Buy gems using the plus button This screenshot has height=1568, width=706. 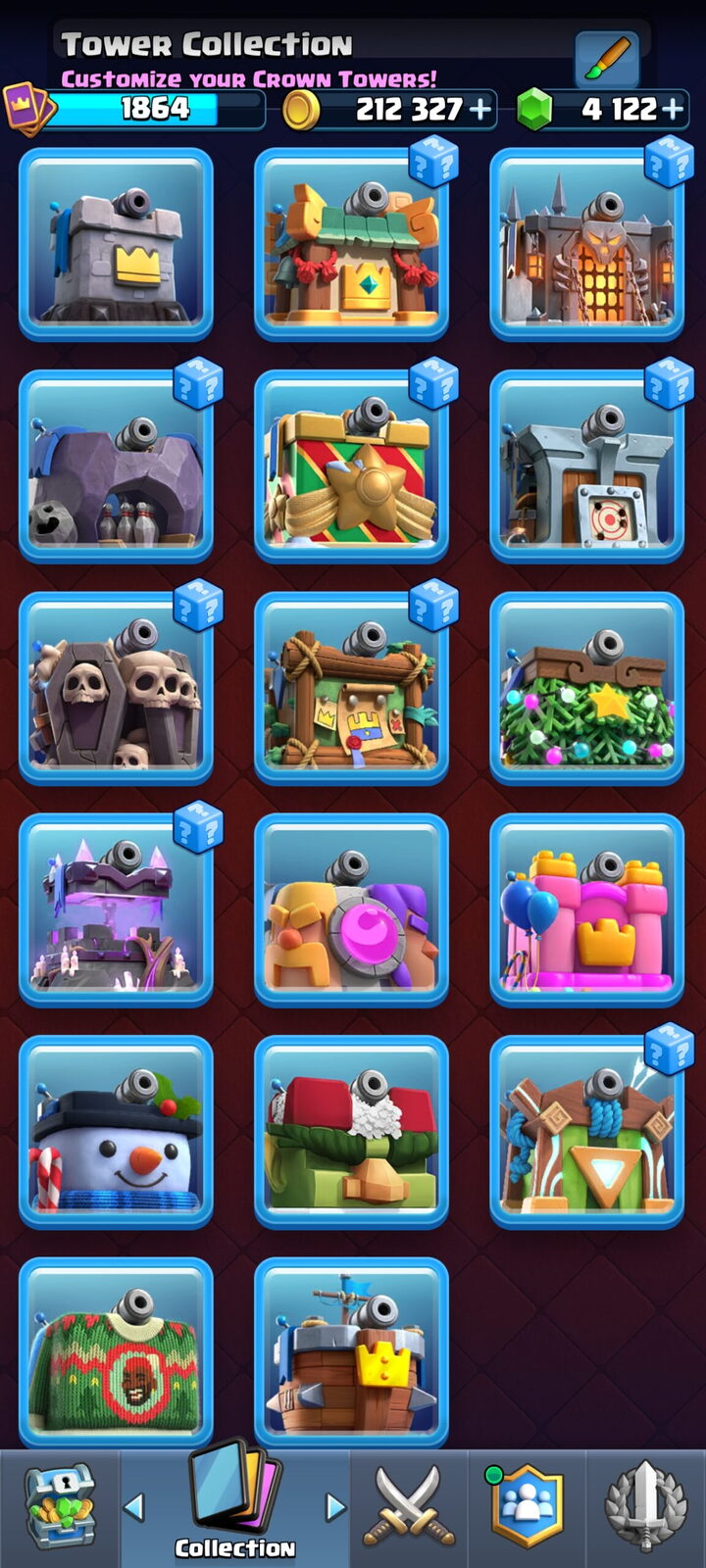673,109
